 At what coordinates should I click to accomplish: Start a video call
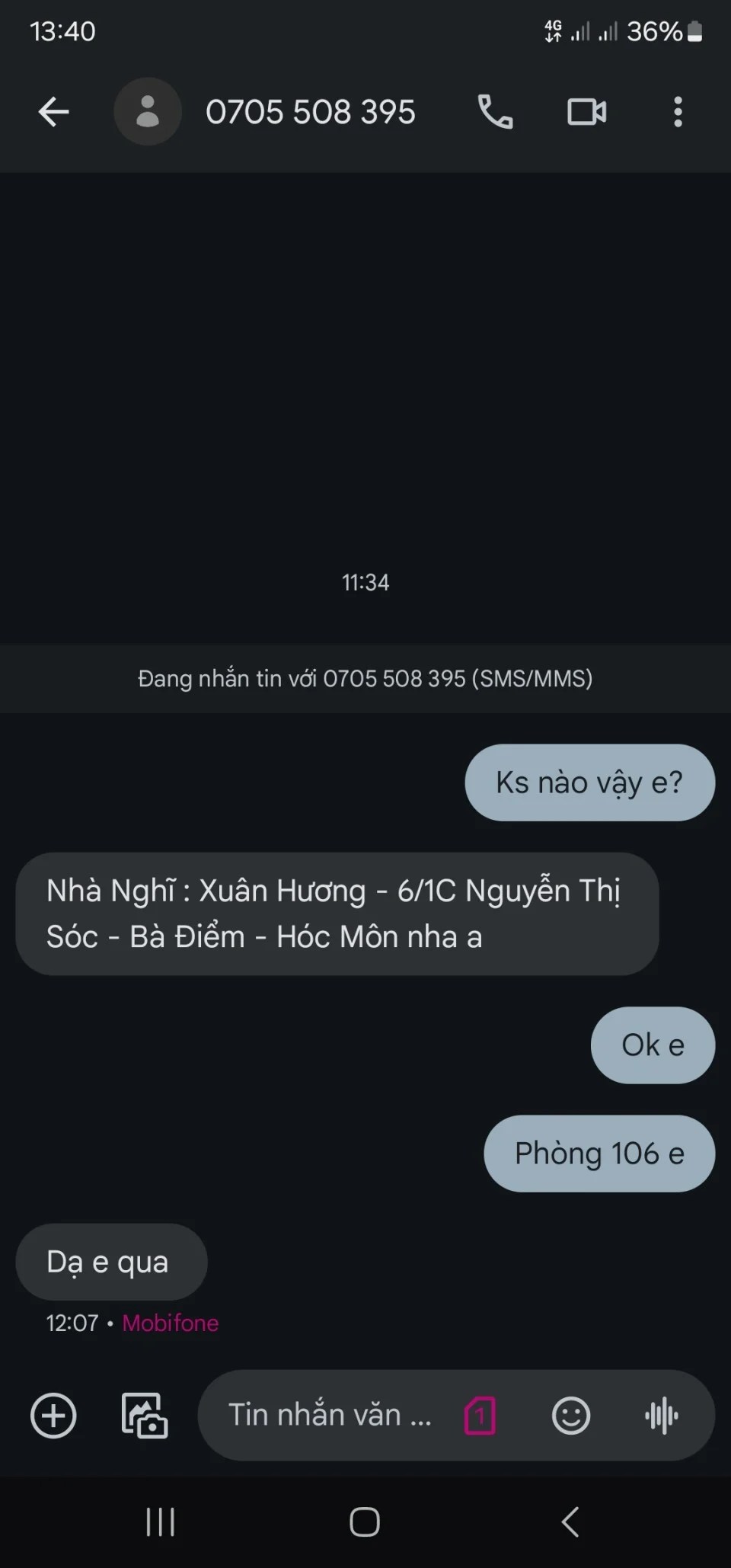pyautogui.click(x=586, y=112)
